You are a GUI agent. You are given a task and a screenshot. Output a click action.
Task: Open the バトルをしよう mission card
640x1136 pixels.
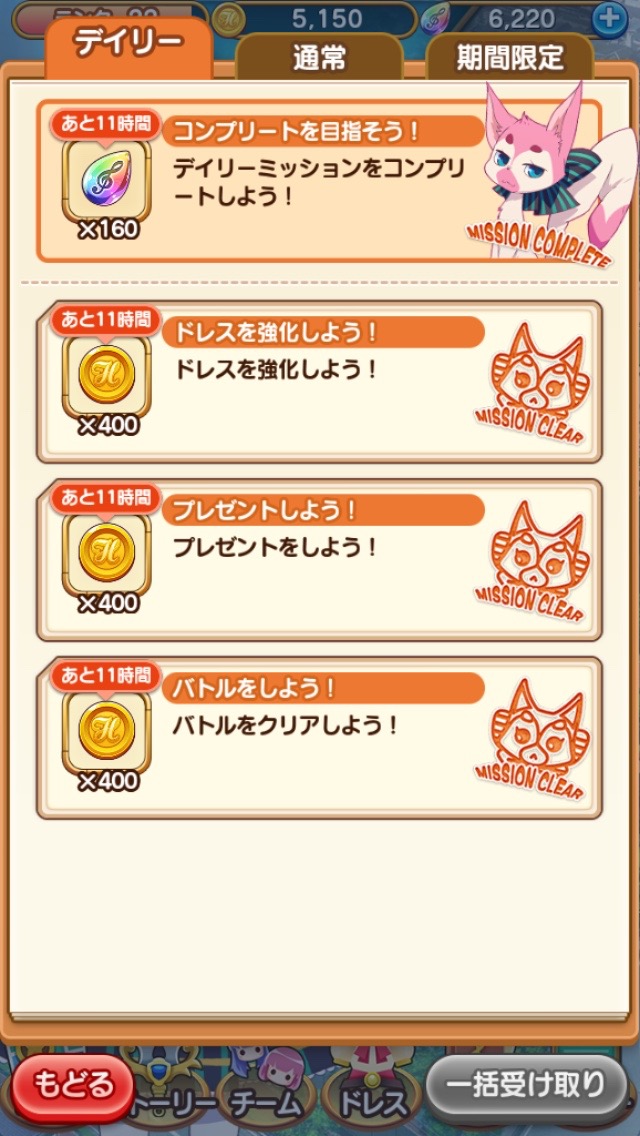319,738
